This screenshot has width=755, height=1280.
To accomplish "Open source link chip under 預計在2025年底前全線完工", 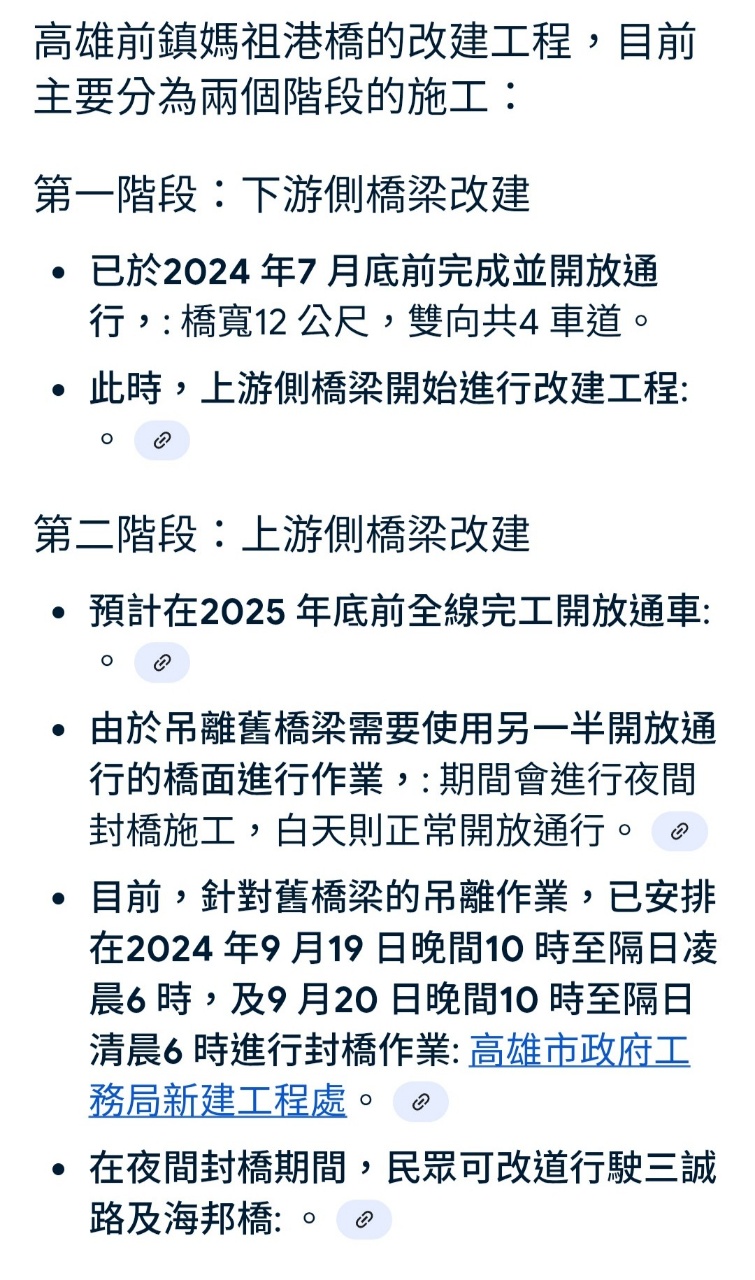I will (x=162, y=662).
